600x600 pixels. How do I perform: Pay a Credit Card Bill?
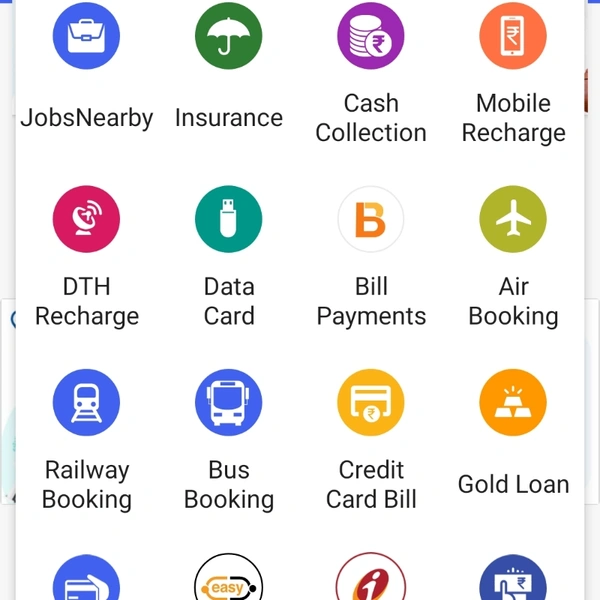tap(371, 403)
